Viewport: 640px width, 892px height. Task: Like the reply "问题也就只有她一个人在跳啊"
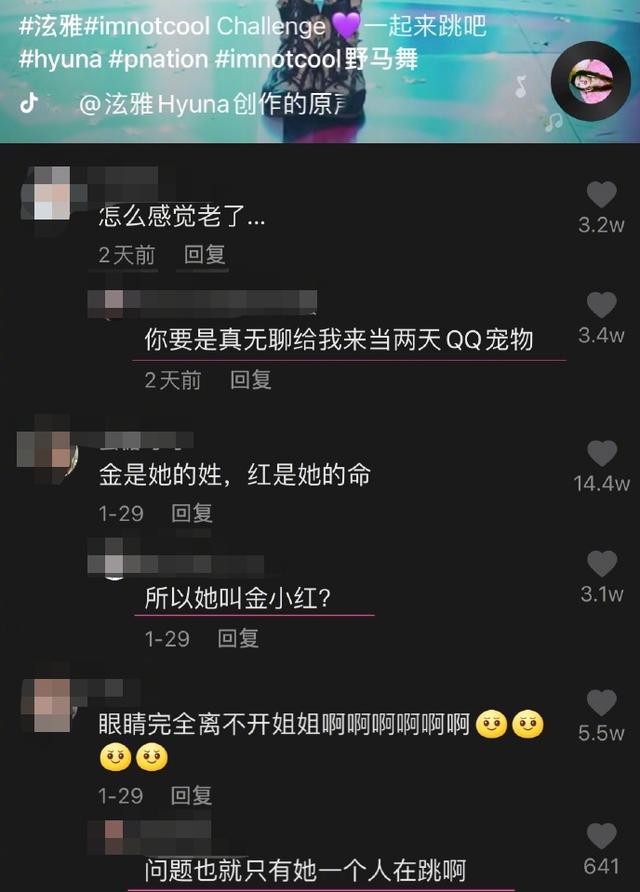601,837
